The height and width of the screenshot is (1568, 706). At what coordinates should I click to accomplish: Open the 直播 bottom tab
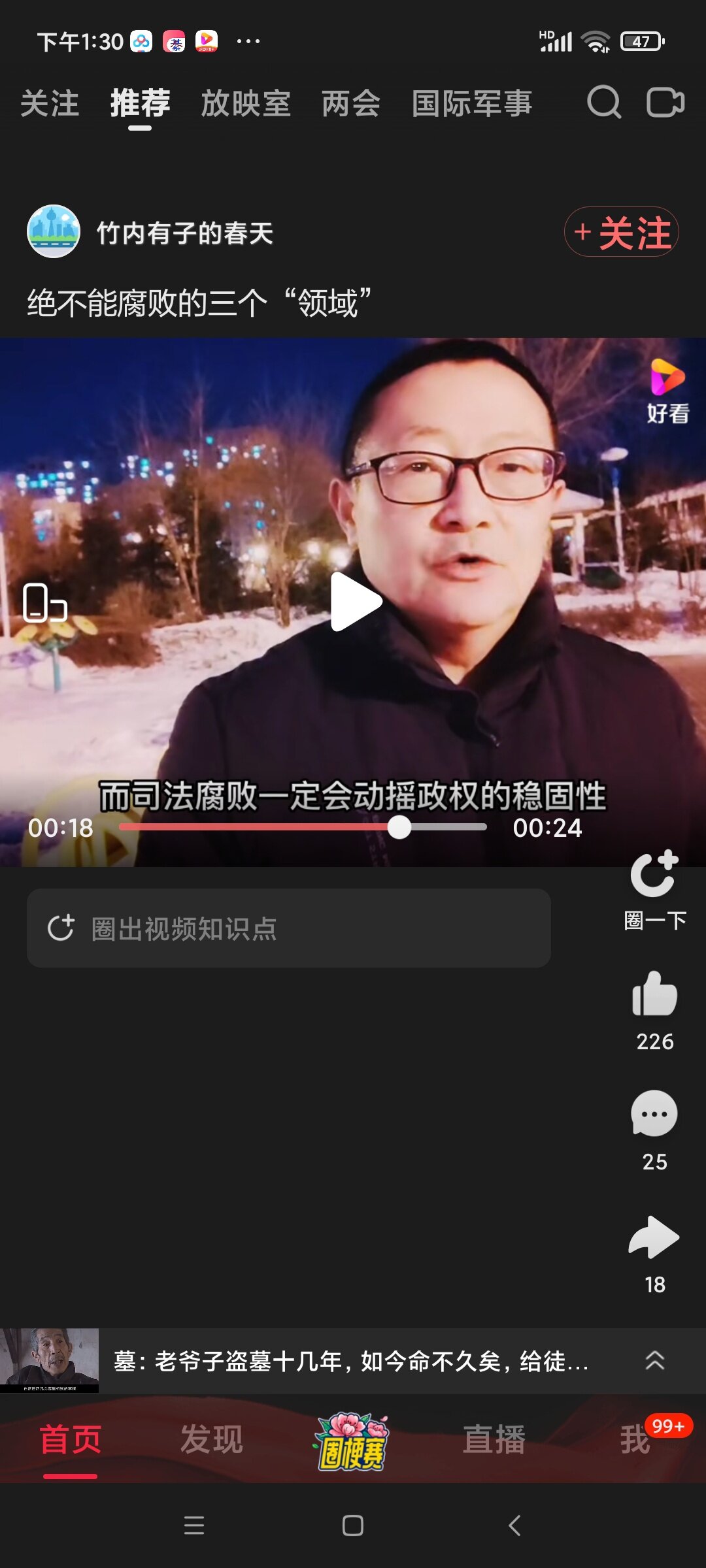coord(494,1439)
